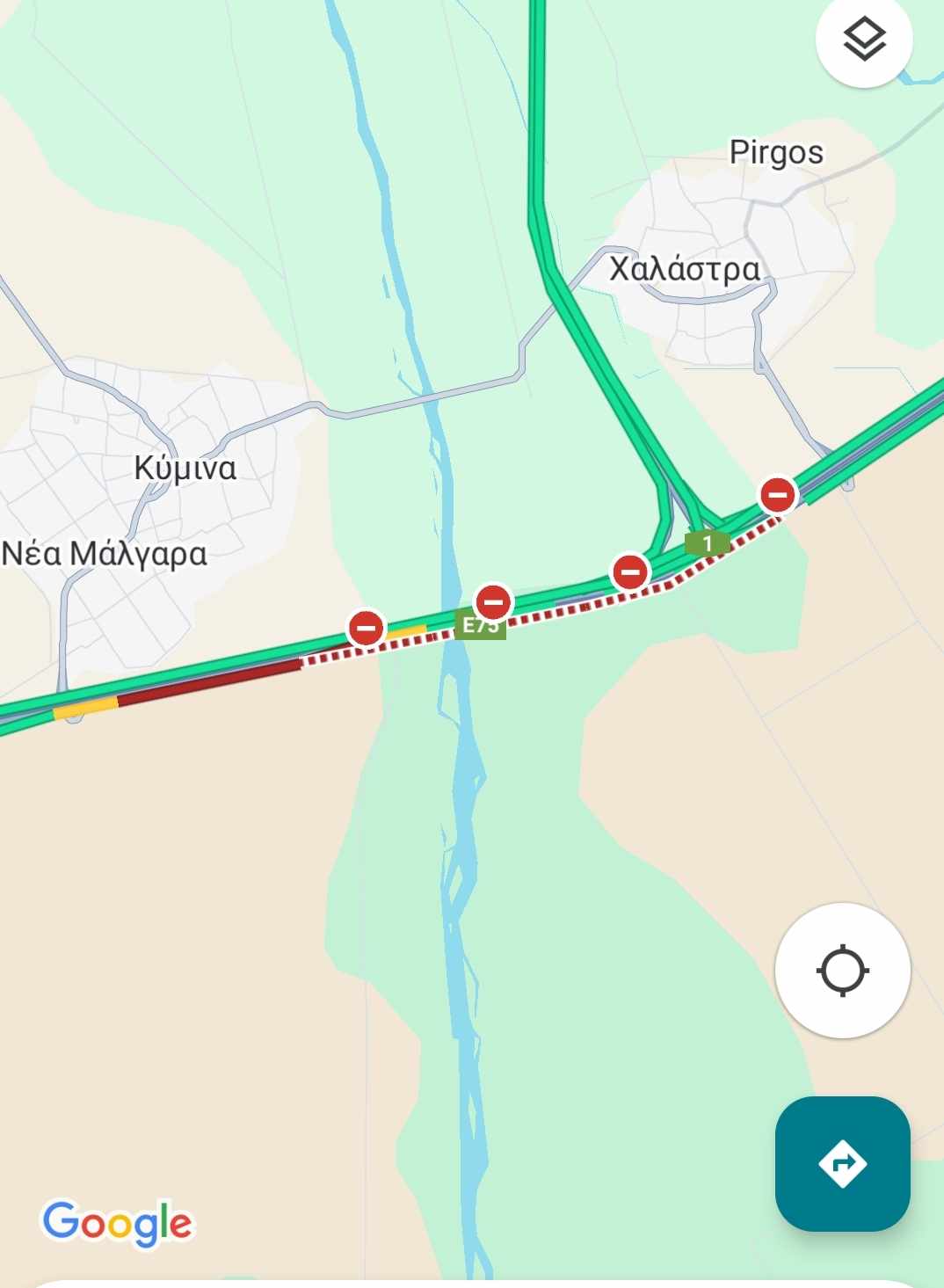View the road closure marker below Χαλάστρα

tap(778, 495)
